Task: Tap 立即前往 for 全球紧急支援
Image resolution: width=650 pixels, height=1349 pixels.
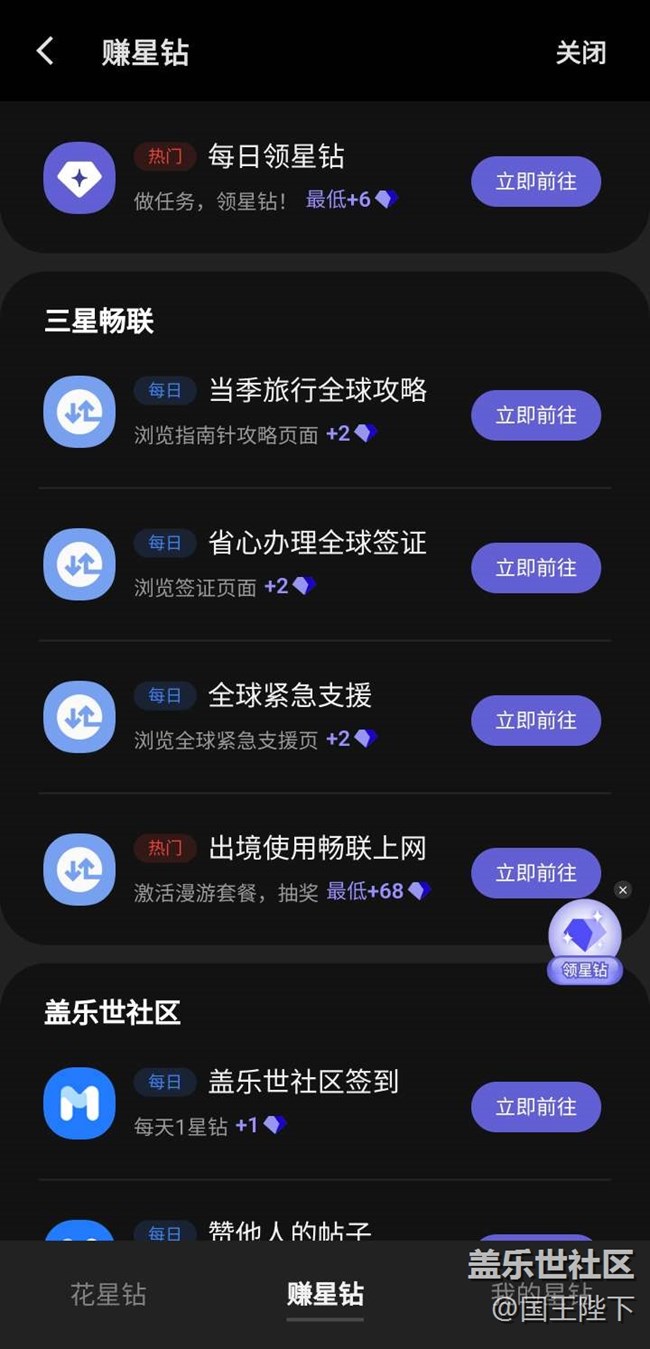Action: click(x=536, y=721)
